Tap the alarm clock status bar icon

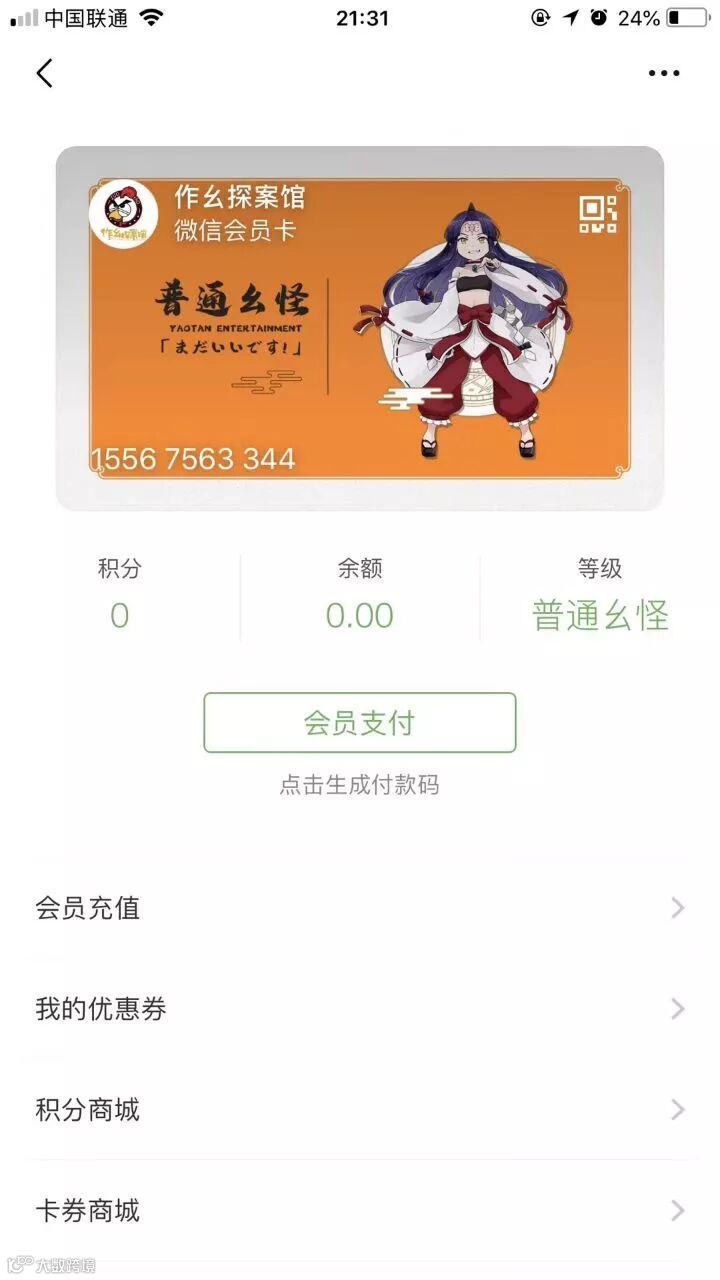click(x=599, y=16)
